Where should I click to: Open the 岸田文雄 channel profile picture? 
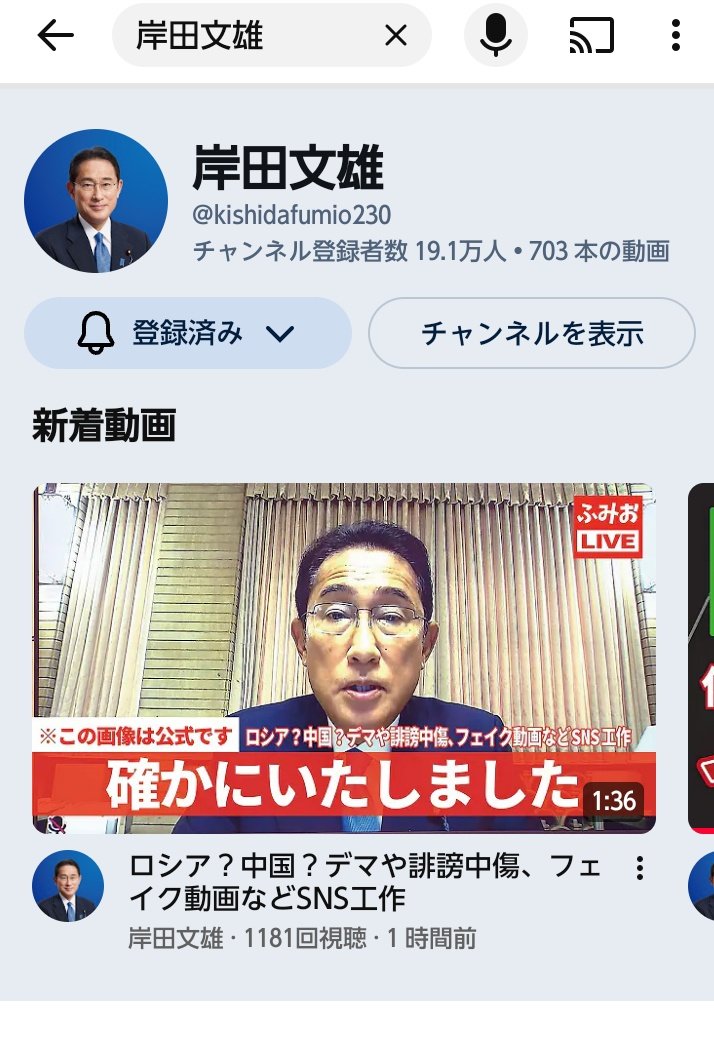tap(96, 200)
